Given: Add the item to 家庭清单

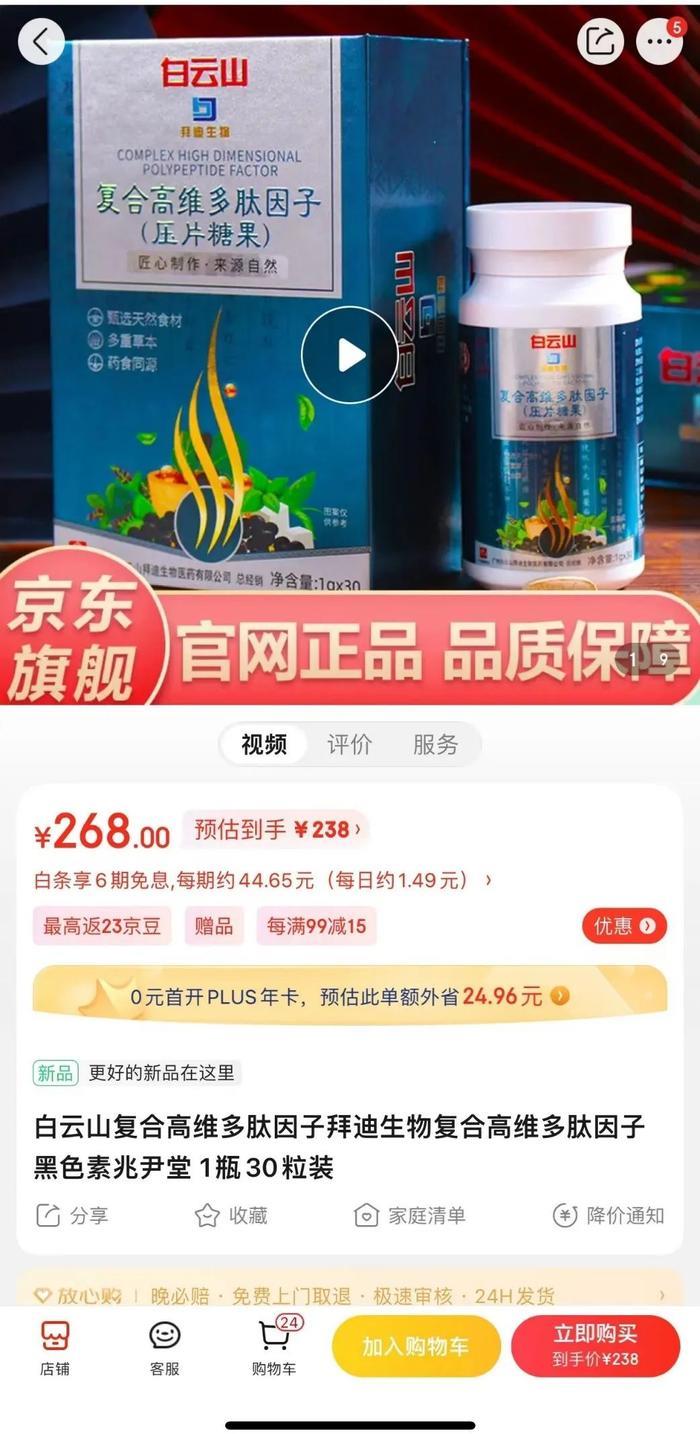Looking at the screenshot, I should [410, 1215].
